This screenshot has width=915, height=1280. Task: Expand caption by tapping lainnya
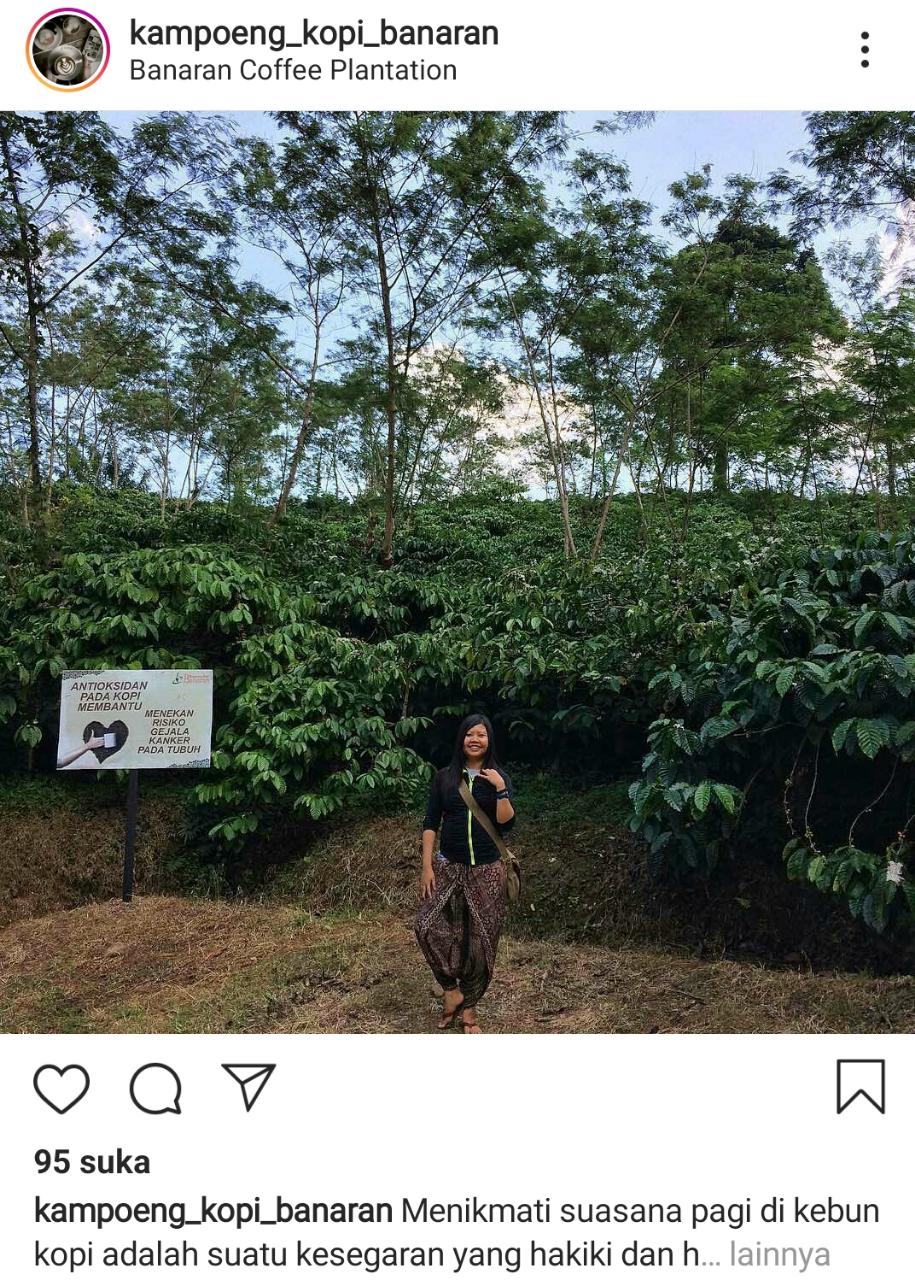click(x=779, y=1254)
